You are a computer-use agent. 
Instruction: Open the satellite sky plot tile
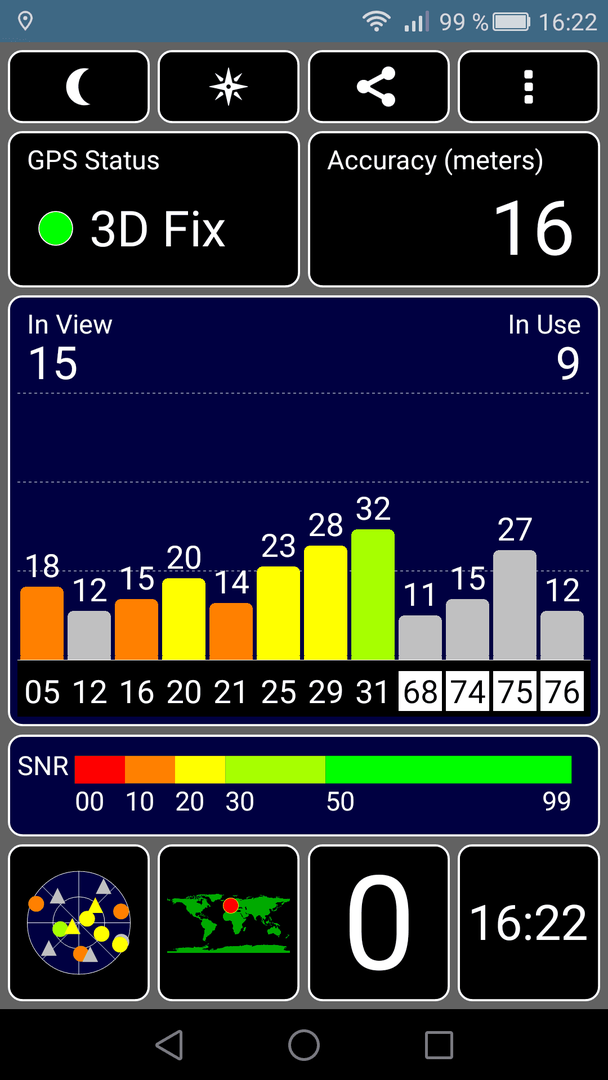(x=78, y=923)
